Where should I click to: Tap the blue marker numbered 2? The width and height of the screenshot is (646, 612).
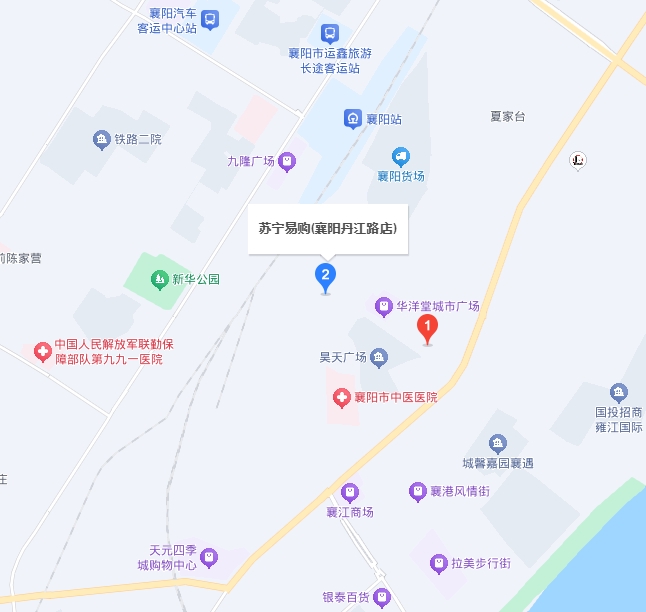[x=325, y=275]
